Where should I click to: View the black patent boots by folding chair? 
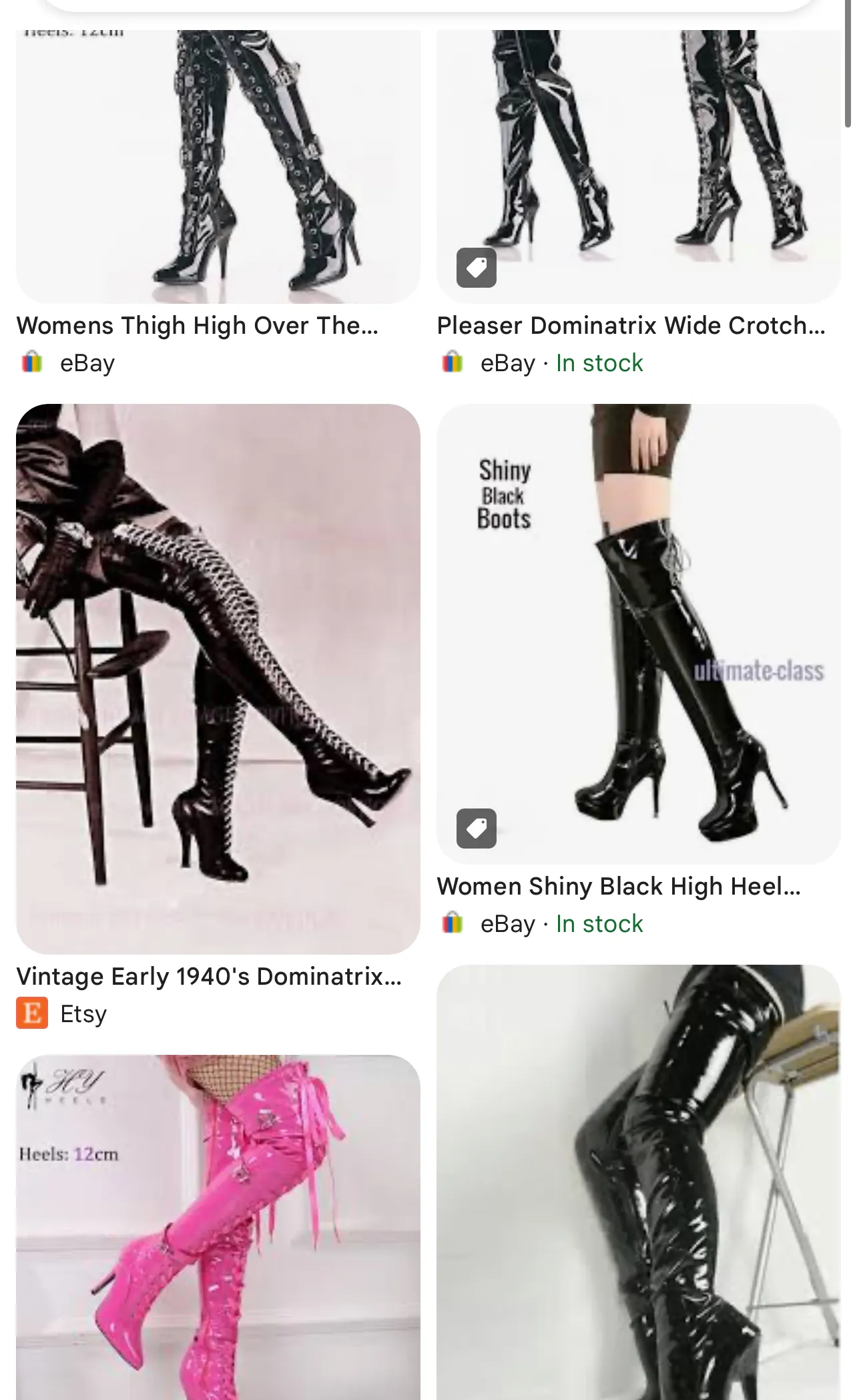pyautogui.click(x=638, y=1182)
